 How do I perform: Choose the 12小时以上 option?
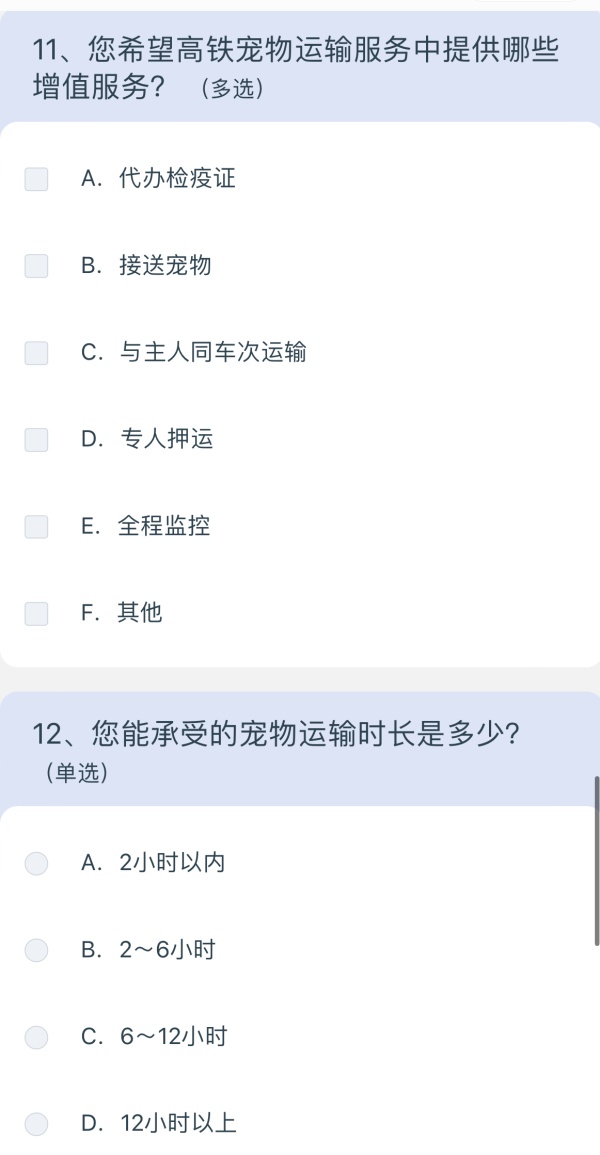37,1124
